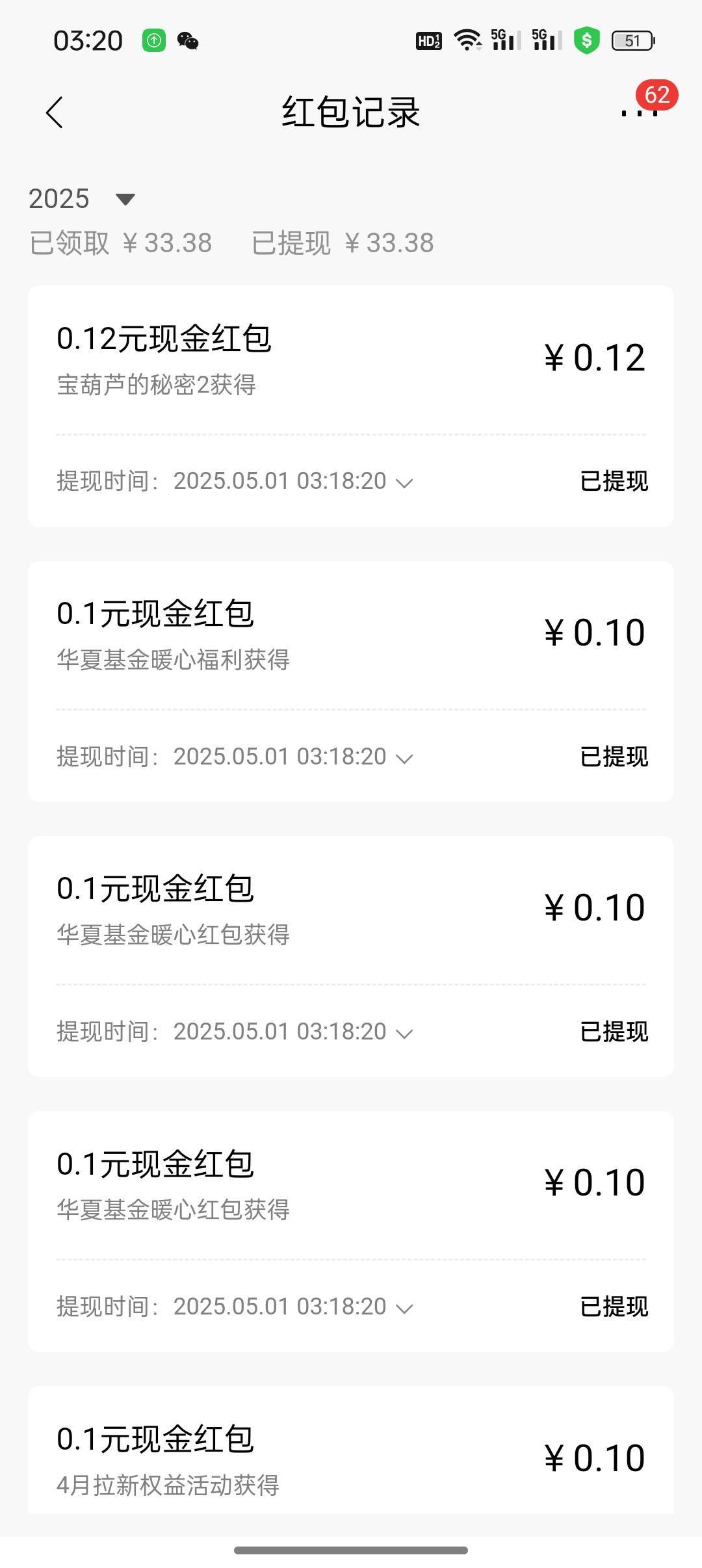
Task: Open the 2025 year dropdown
Action: 82,199
